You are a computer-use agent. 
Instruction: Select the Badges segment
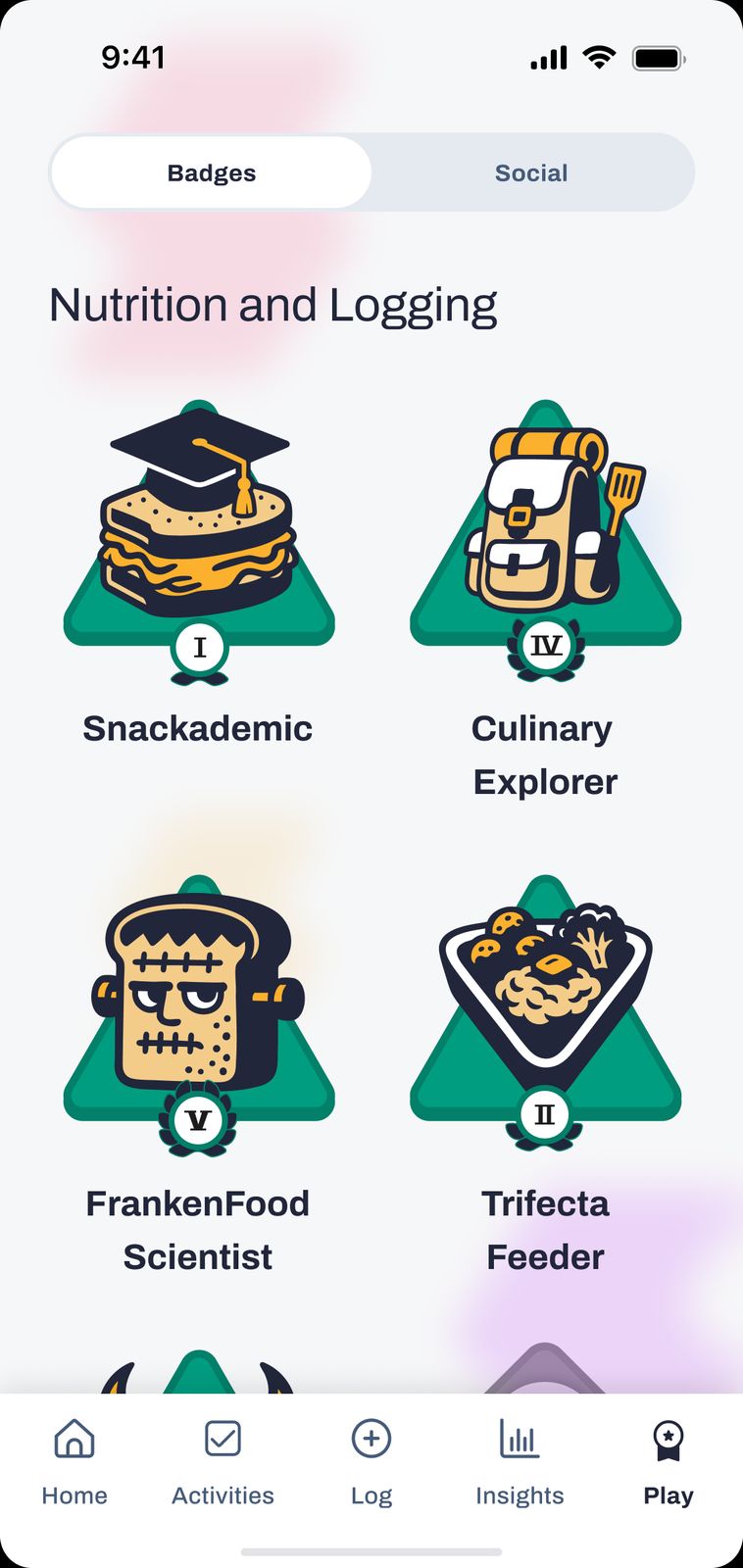212,172
